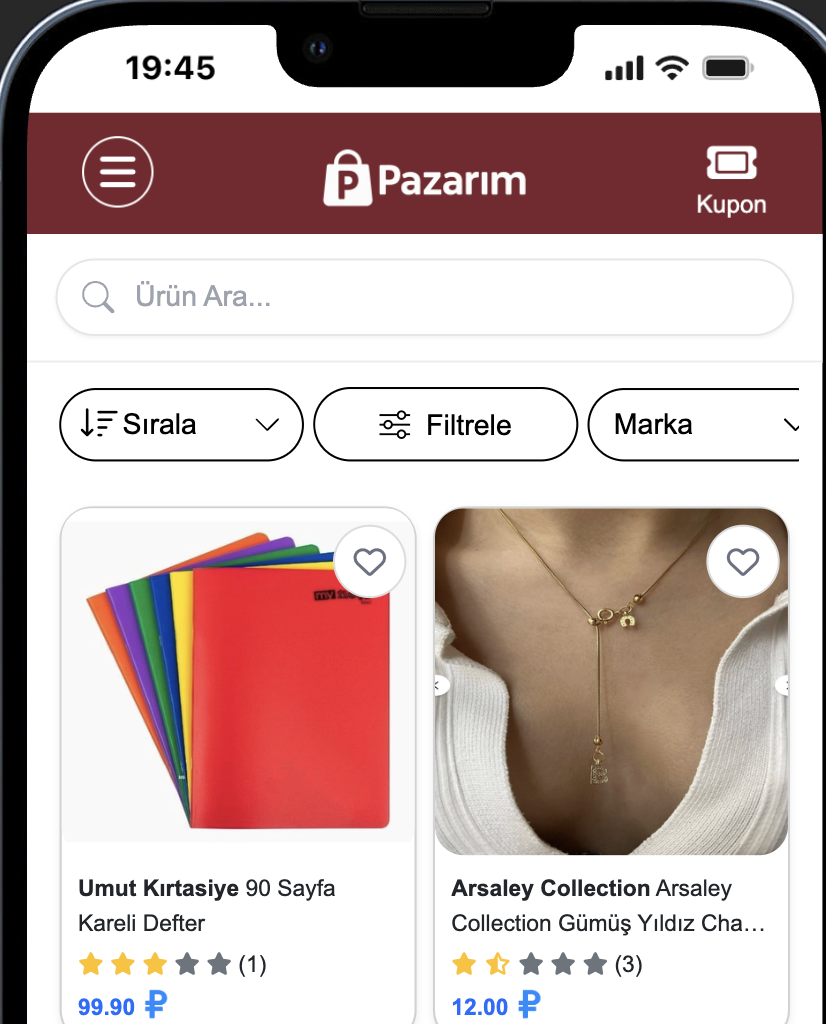Open the Kupon coupons section
This screenshot has width=826, height=1024.
coord(731,181)
